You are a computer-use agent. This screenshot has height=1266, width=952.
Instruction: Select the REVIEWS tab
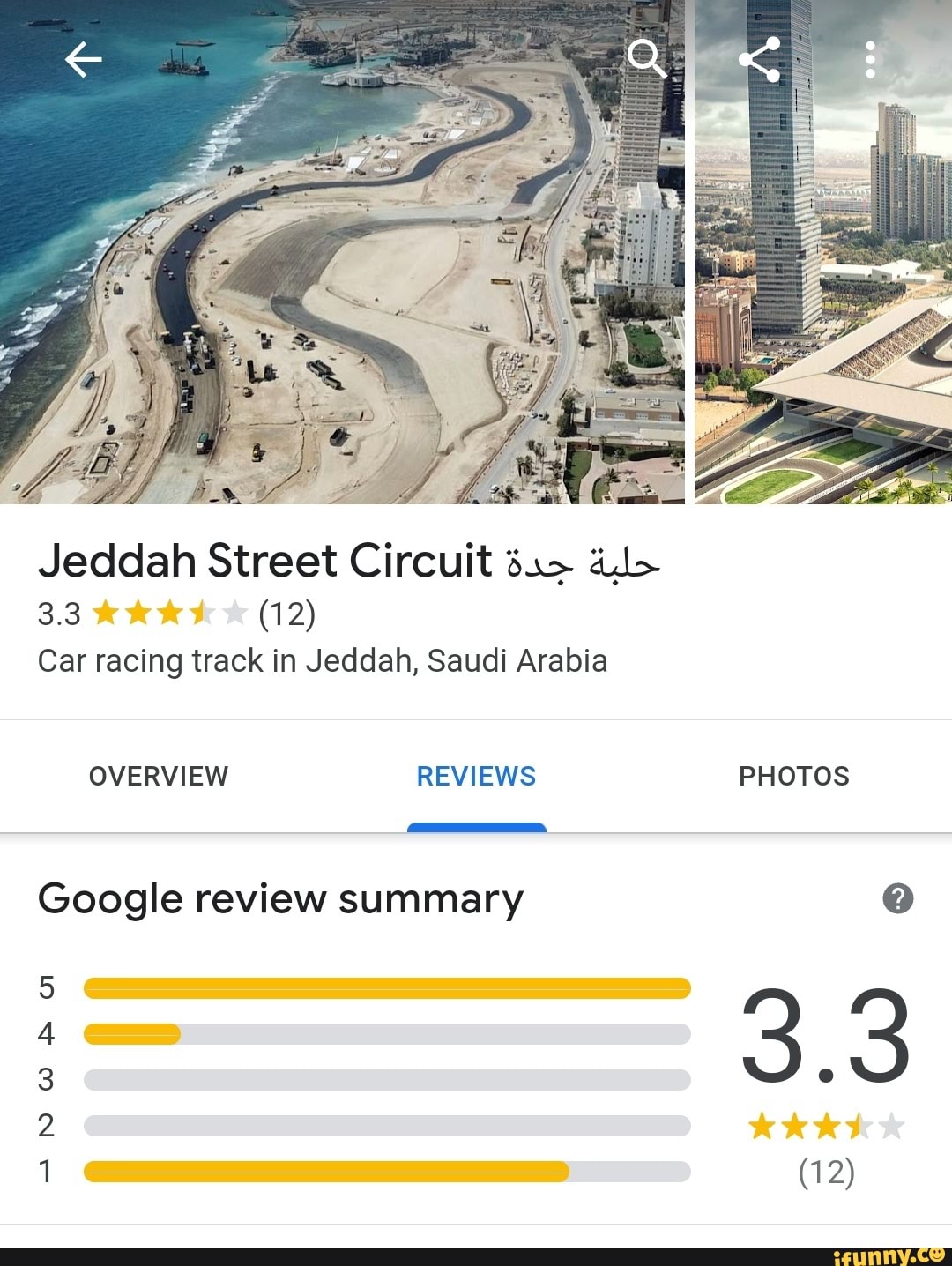(x=476, y=776)
